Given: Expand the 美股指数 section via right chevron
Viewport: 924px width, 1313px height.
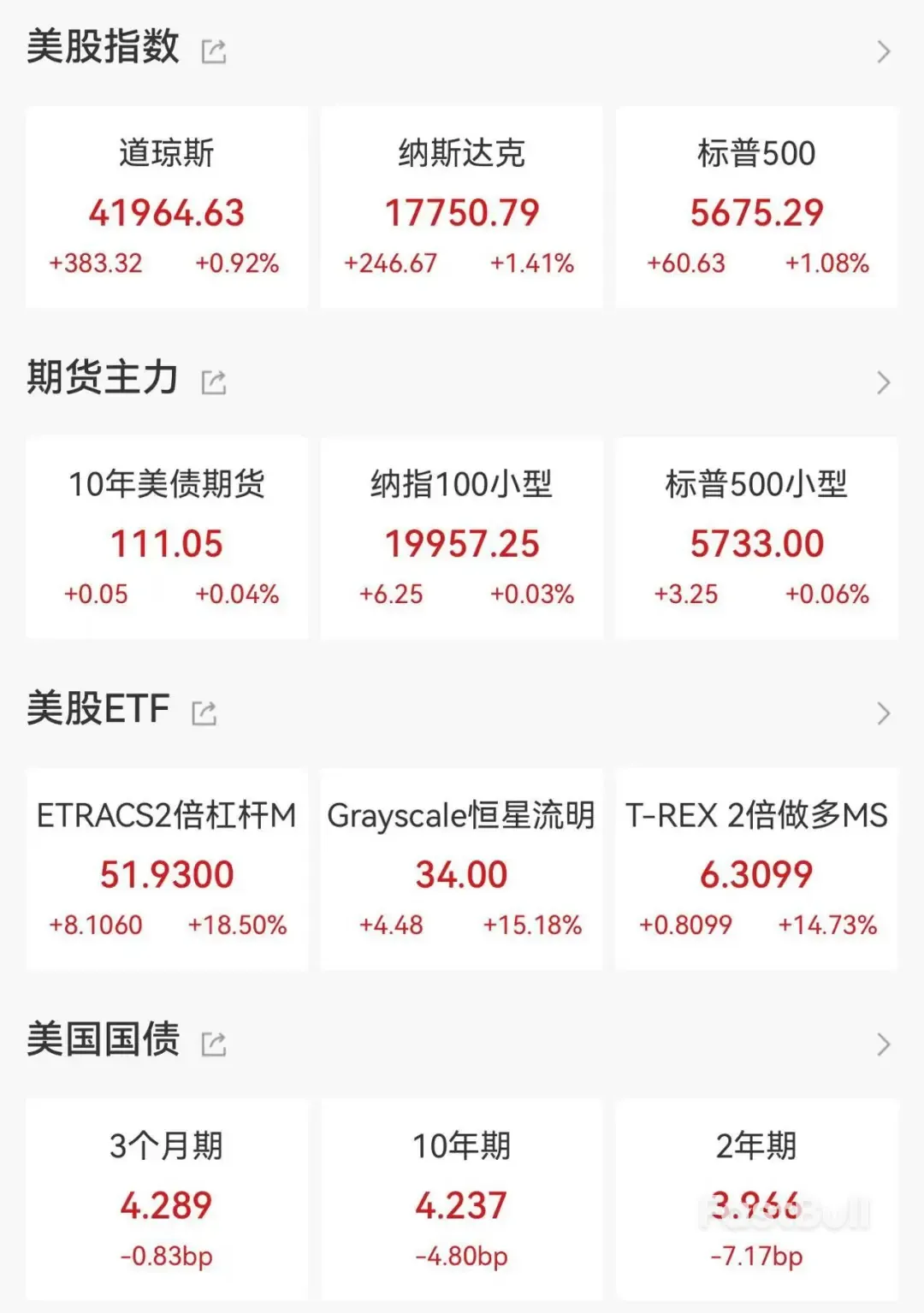Looking at the screenshot, I should [x=883, y=51].
